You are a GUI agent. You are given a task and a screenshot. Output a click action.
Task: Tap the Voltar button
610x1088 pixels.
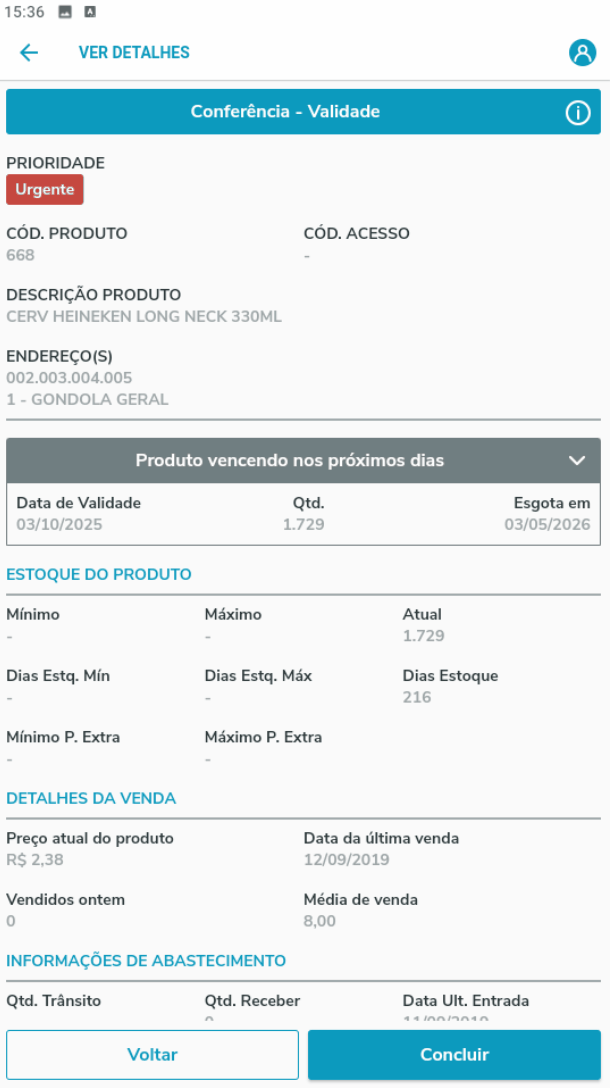(x=152, y=1055)
